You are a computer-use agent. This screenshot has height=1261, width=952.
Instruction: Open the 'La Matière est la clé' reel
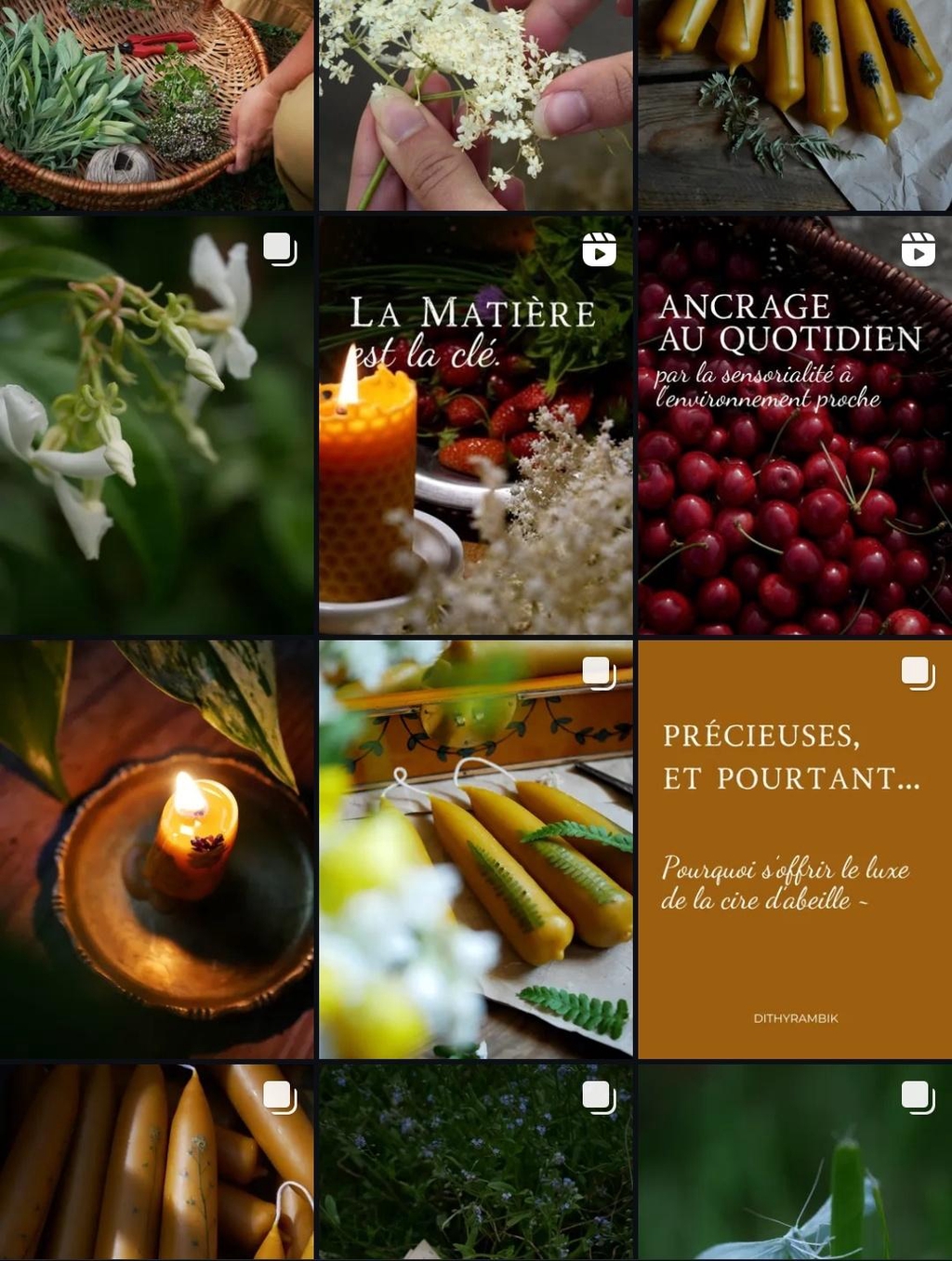pos(475,425)
